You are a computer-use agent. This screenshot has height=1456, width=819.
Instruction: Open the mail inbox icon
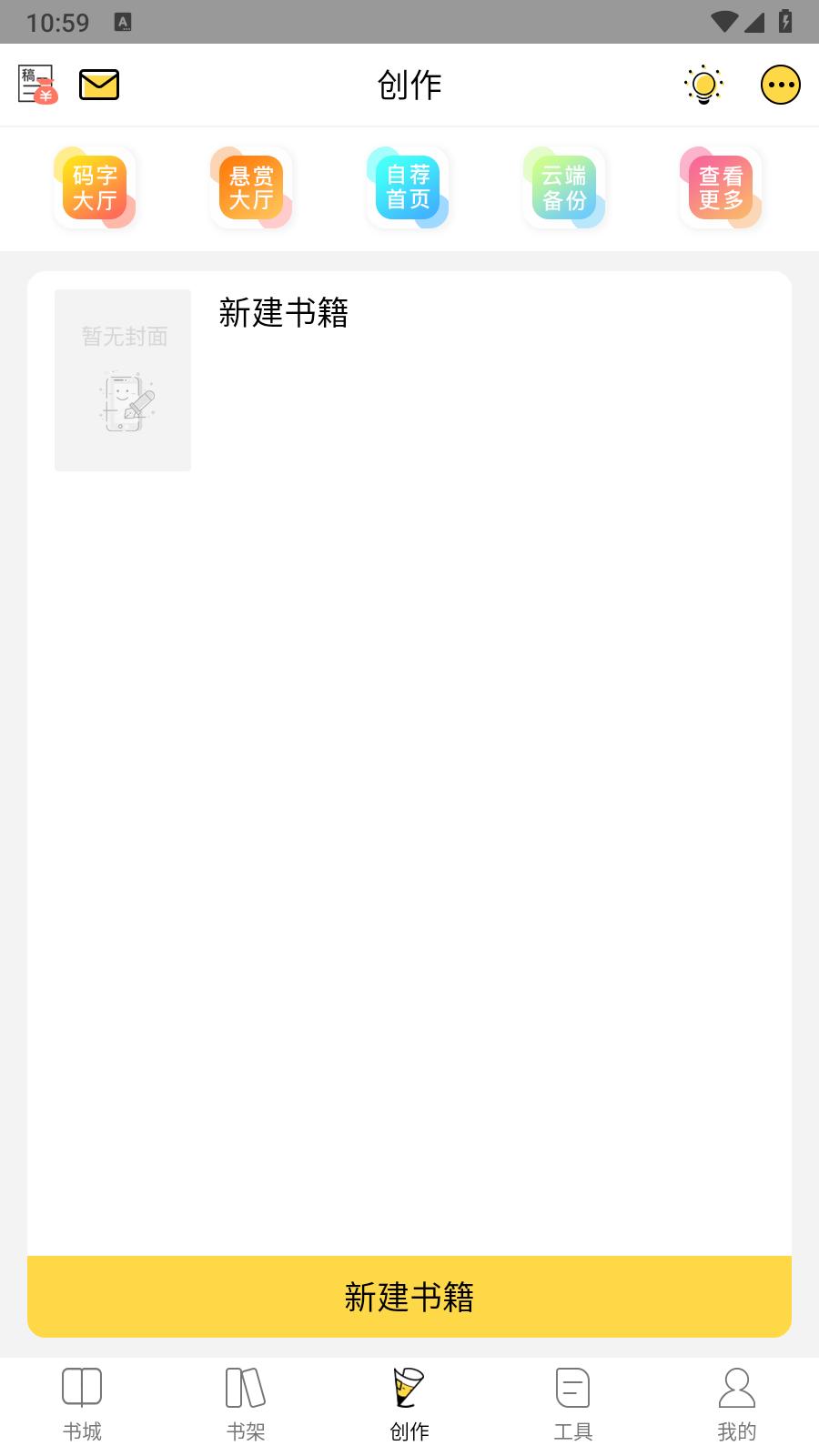tap(99, 85)
